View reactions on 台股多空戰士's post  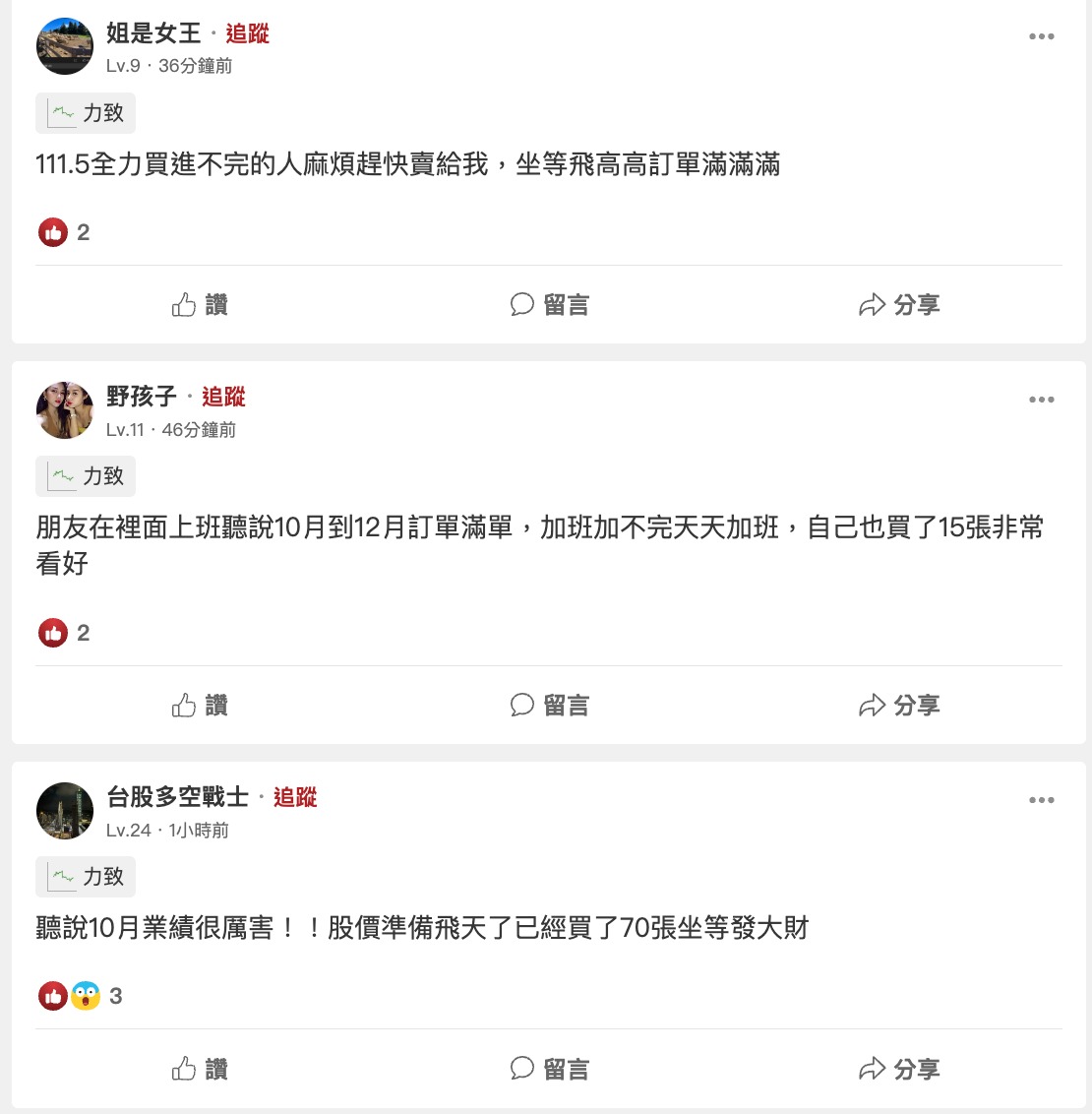point(81,996)
